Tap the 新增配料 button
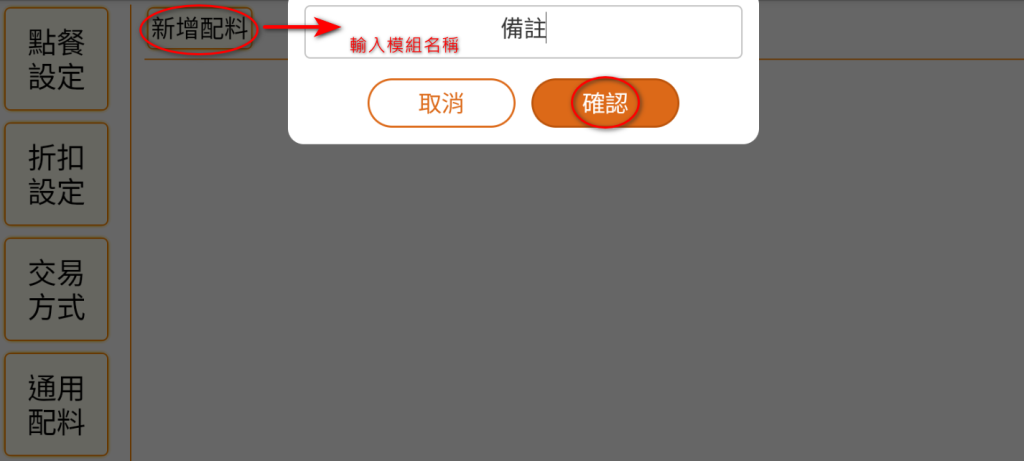The width and height of the screenshot is (1024, 461). (199, 29)
